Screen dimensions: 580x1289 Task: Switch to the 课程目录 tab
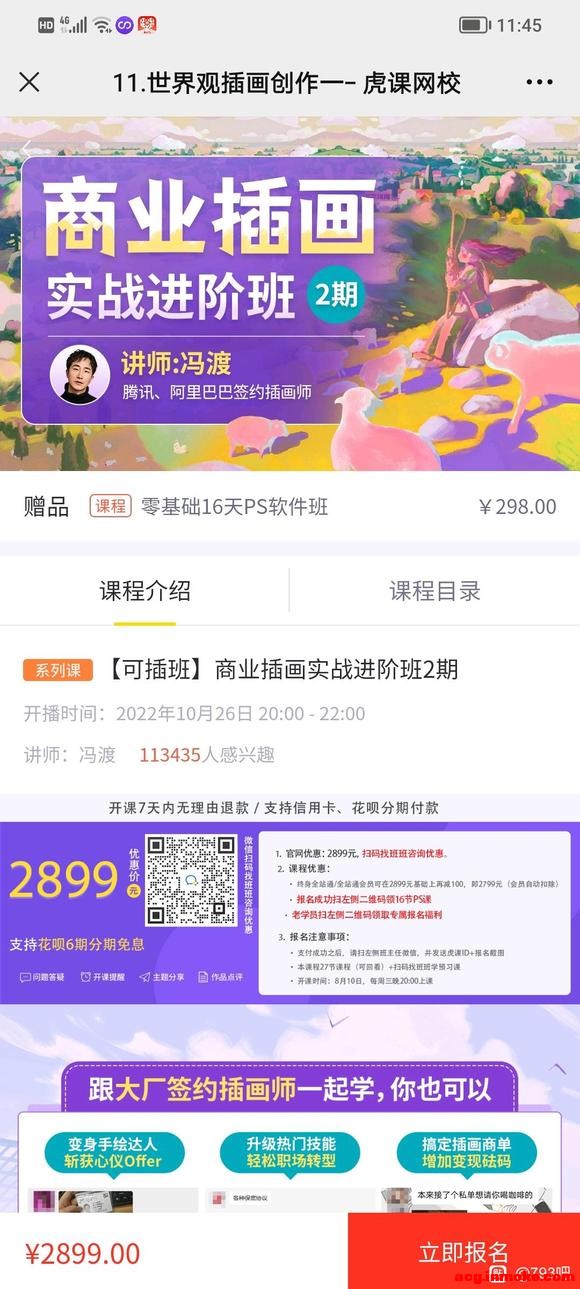435,591
